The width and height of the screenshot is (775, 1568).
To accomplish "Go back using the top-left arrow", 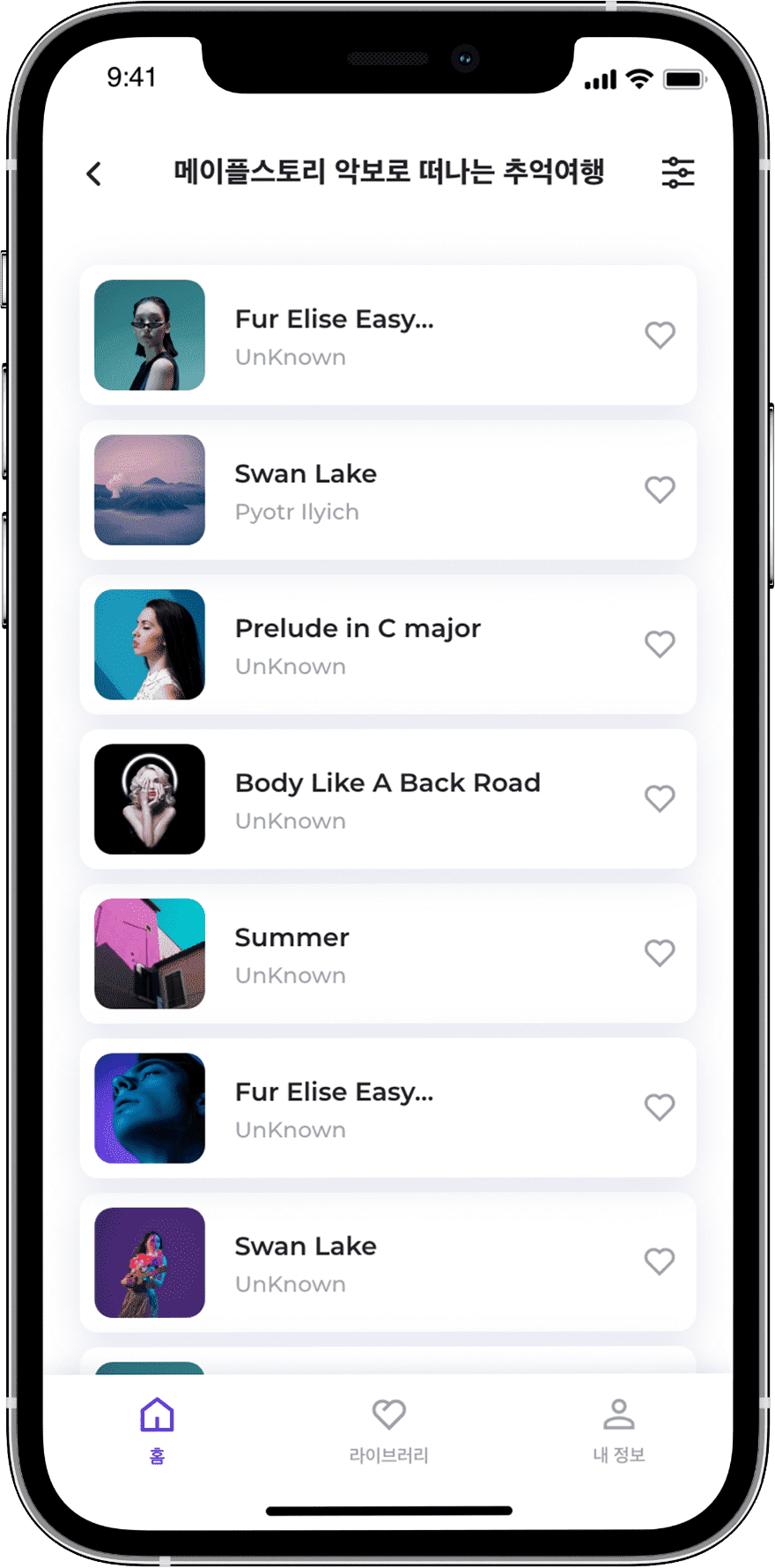I will [x=94, y=174].
